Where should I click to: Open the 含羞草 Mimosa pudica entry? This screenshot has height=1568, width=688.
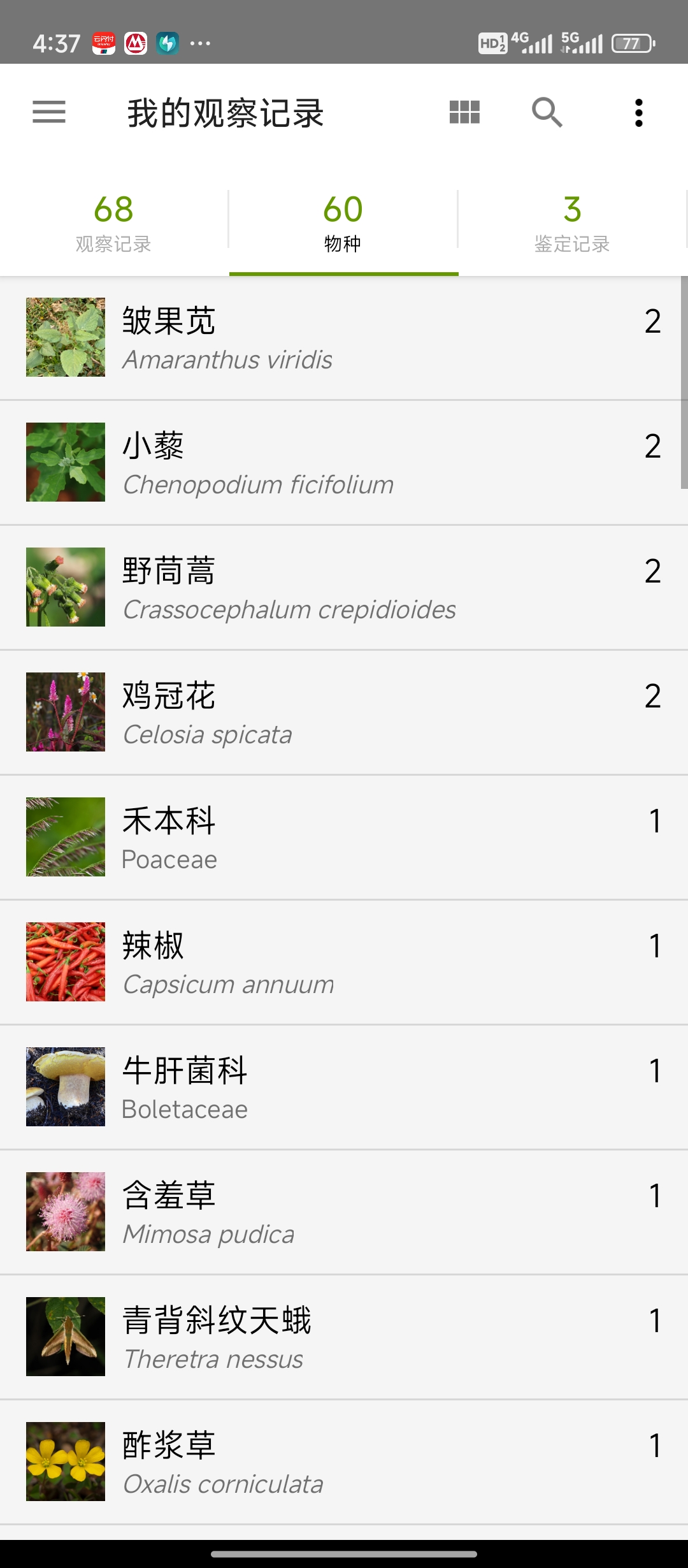(344, 1212)
